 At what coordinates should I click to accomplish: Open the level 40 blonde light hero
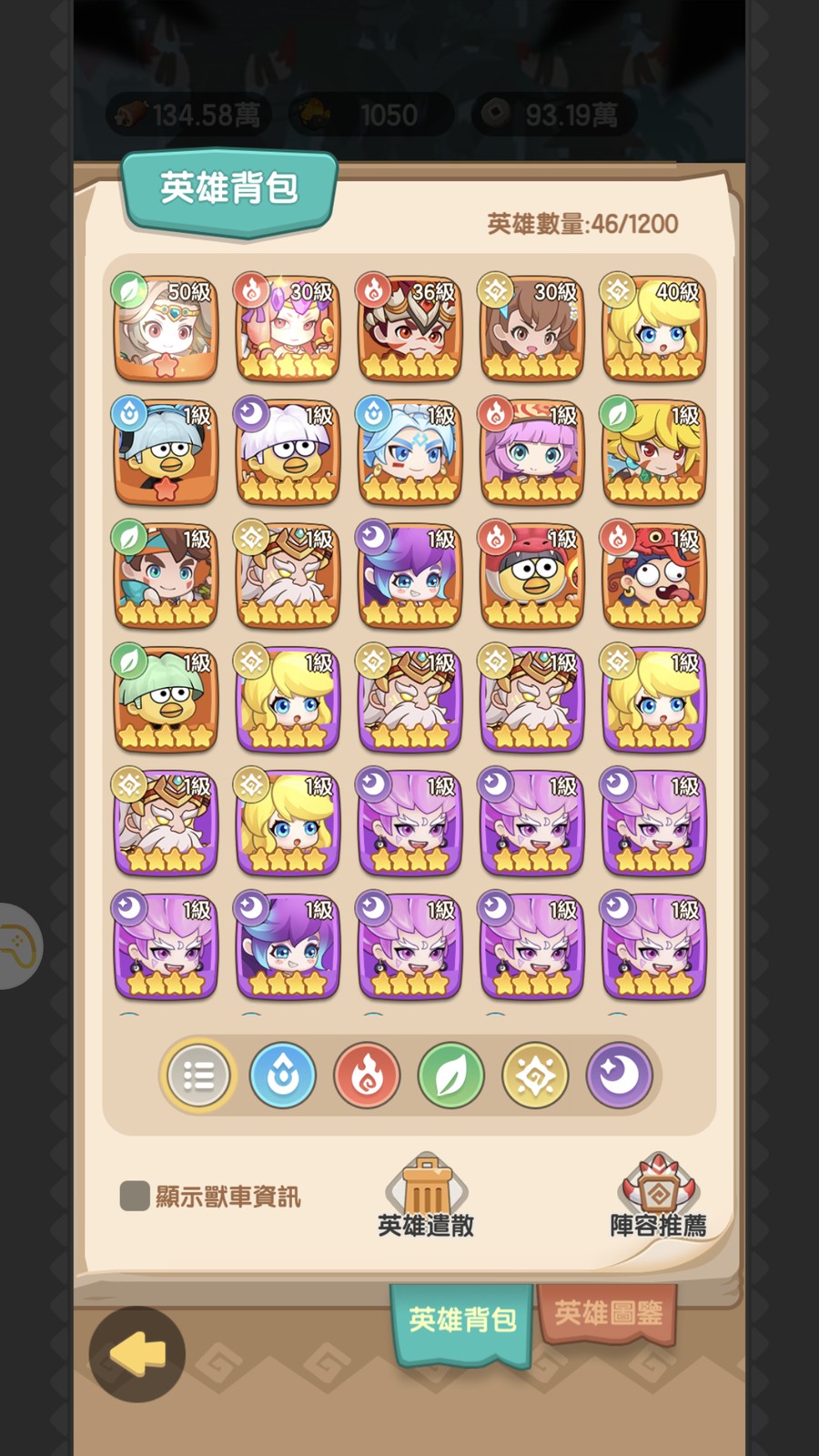[653, 329]
